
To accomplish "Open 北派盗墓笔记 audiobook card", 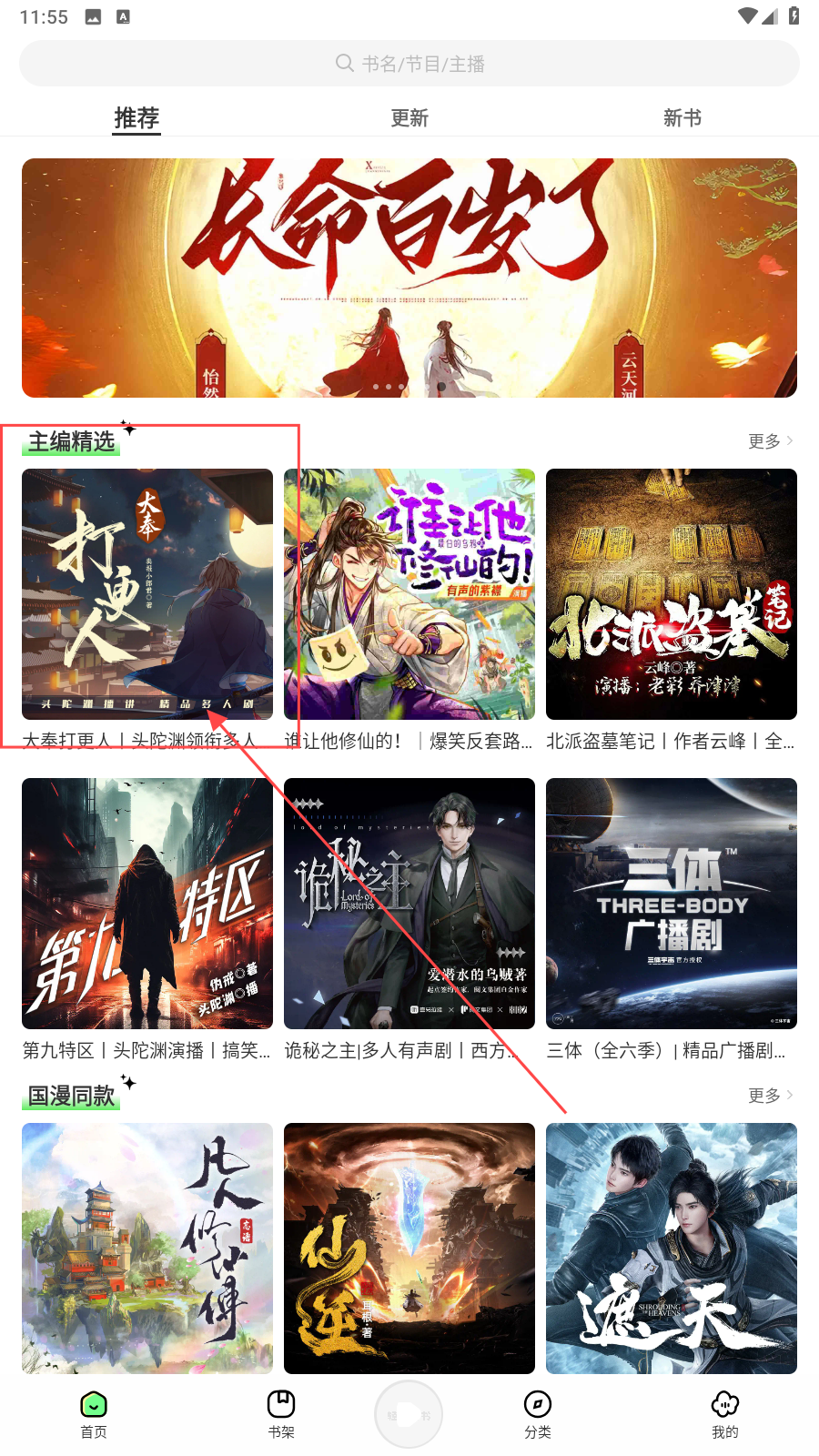I will point(672,594).
